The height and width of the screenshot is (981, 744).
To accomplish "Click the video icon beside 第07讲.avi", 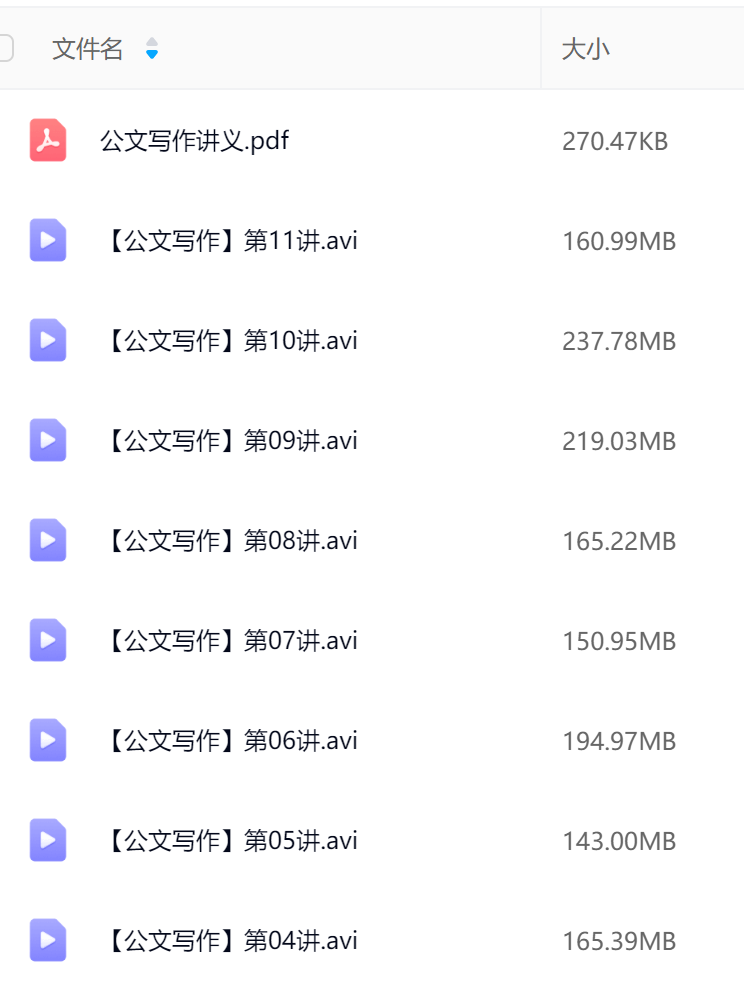I will [x=48, y=641].
